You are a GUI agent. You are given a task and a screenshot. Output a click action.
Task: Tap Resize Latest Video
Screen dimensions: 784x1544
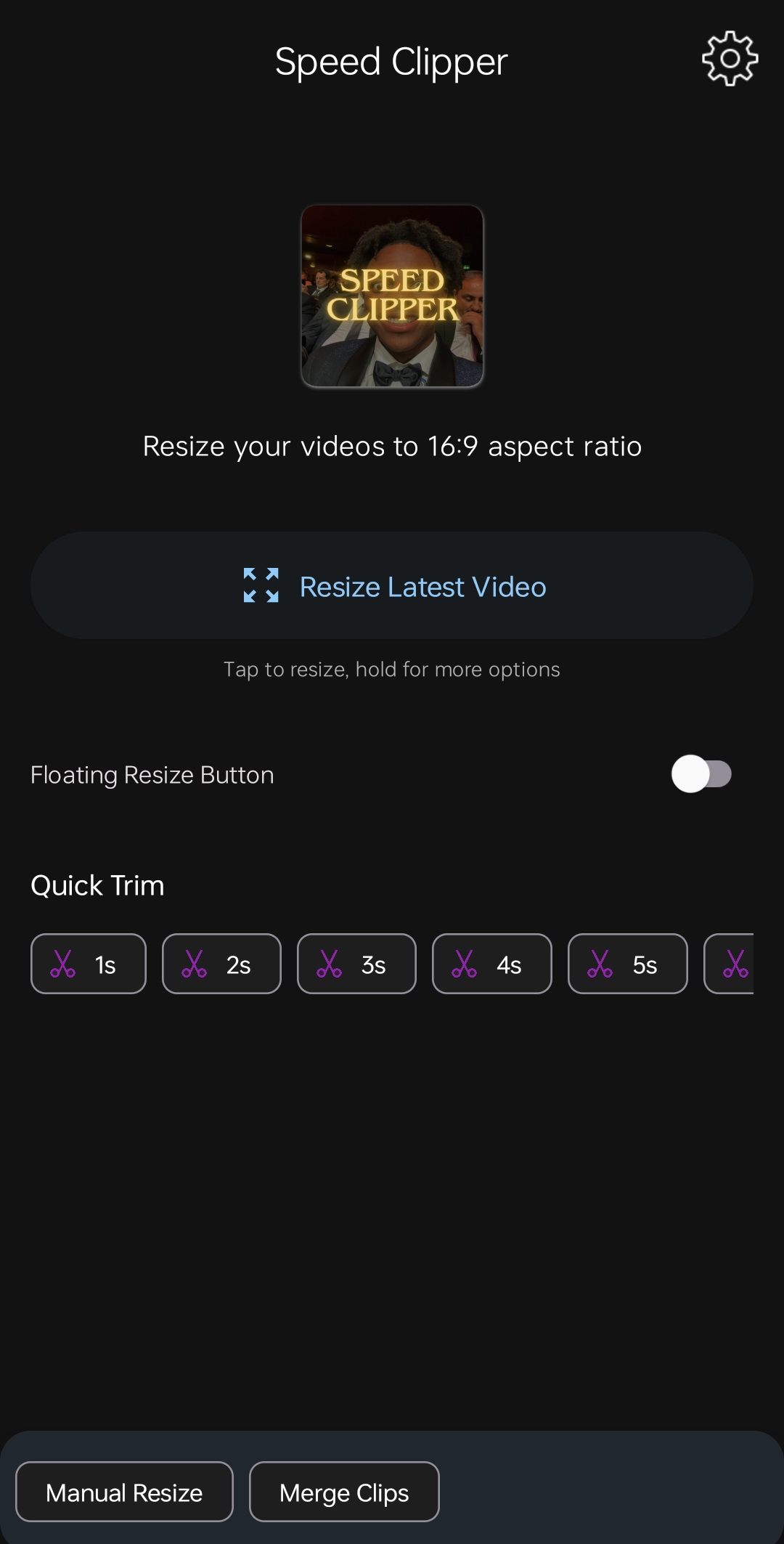coord(392,586)
